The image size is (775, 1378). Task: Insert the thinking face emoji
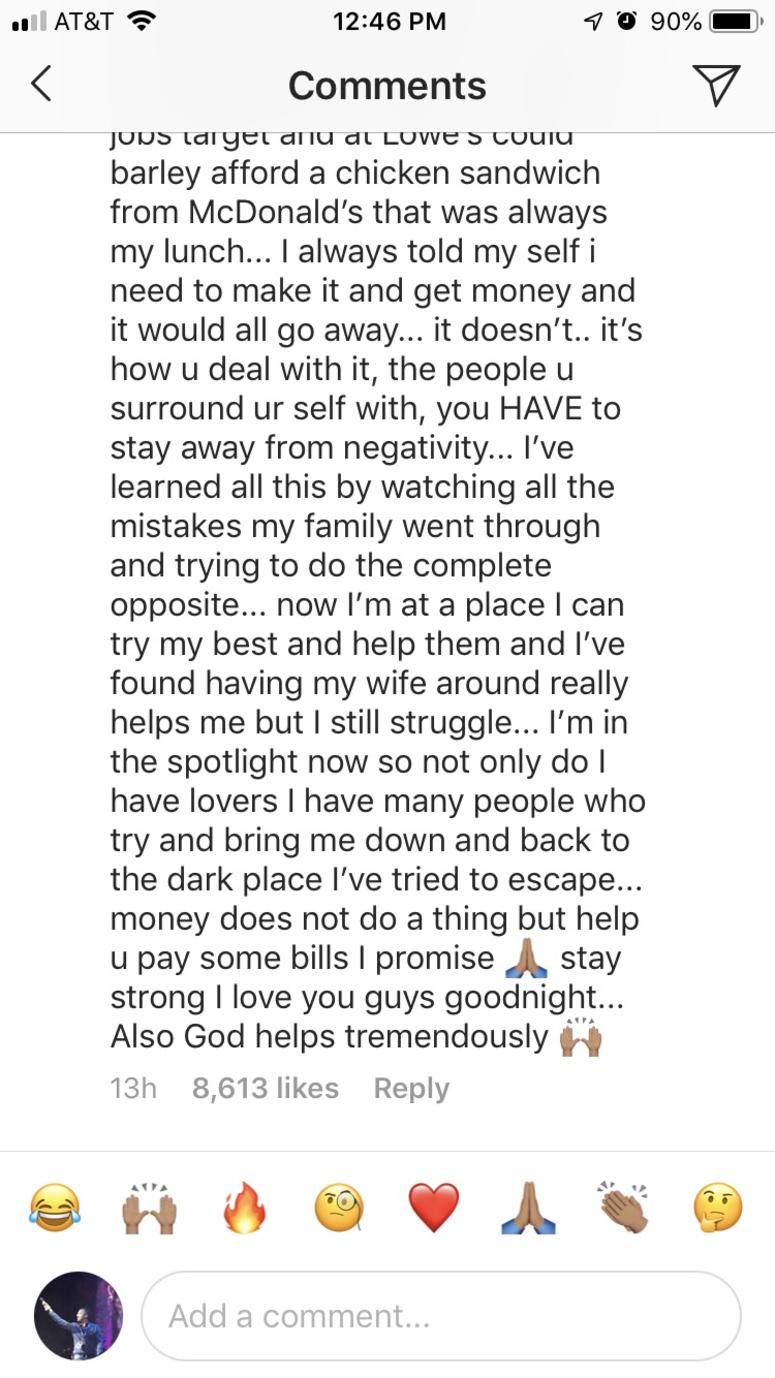click(718, 1207)
